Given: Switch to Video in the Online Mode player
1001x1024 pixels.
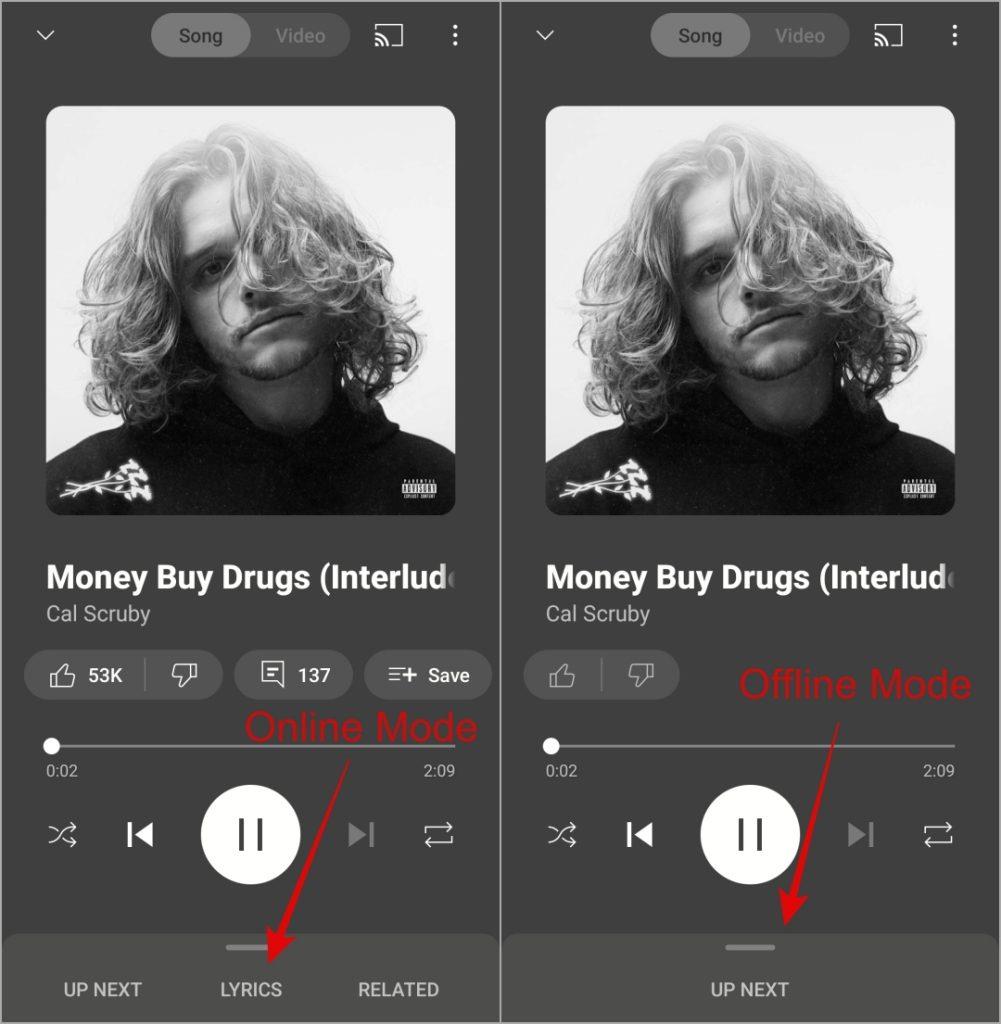Looking at the screenshot, I should pyautogui.click(x=300, y=36).
